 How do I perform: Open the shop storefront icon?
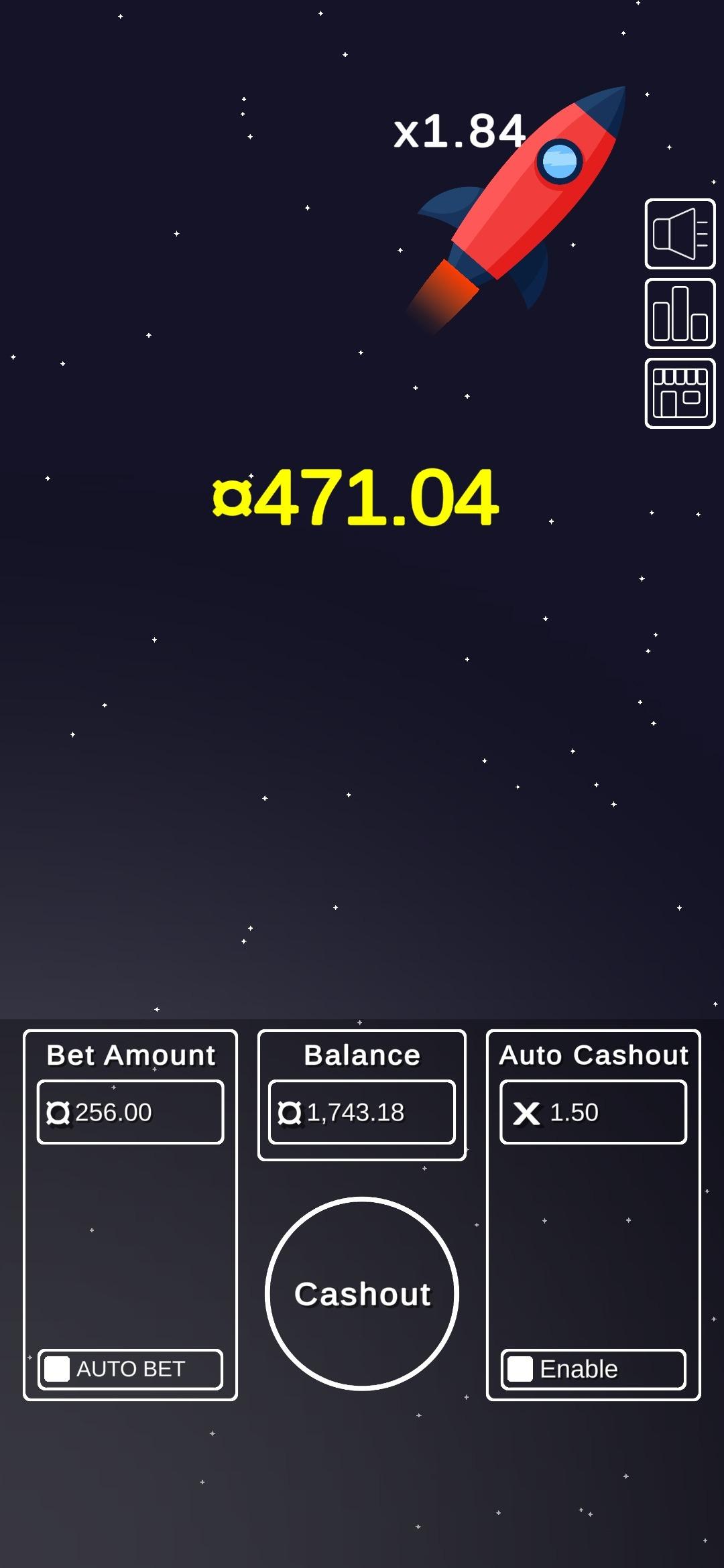coord(680,393)
